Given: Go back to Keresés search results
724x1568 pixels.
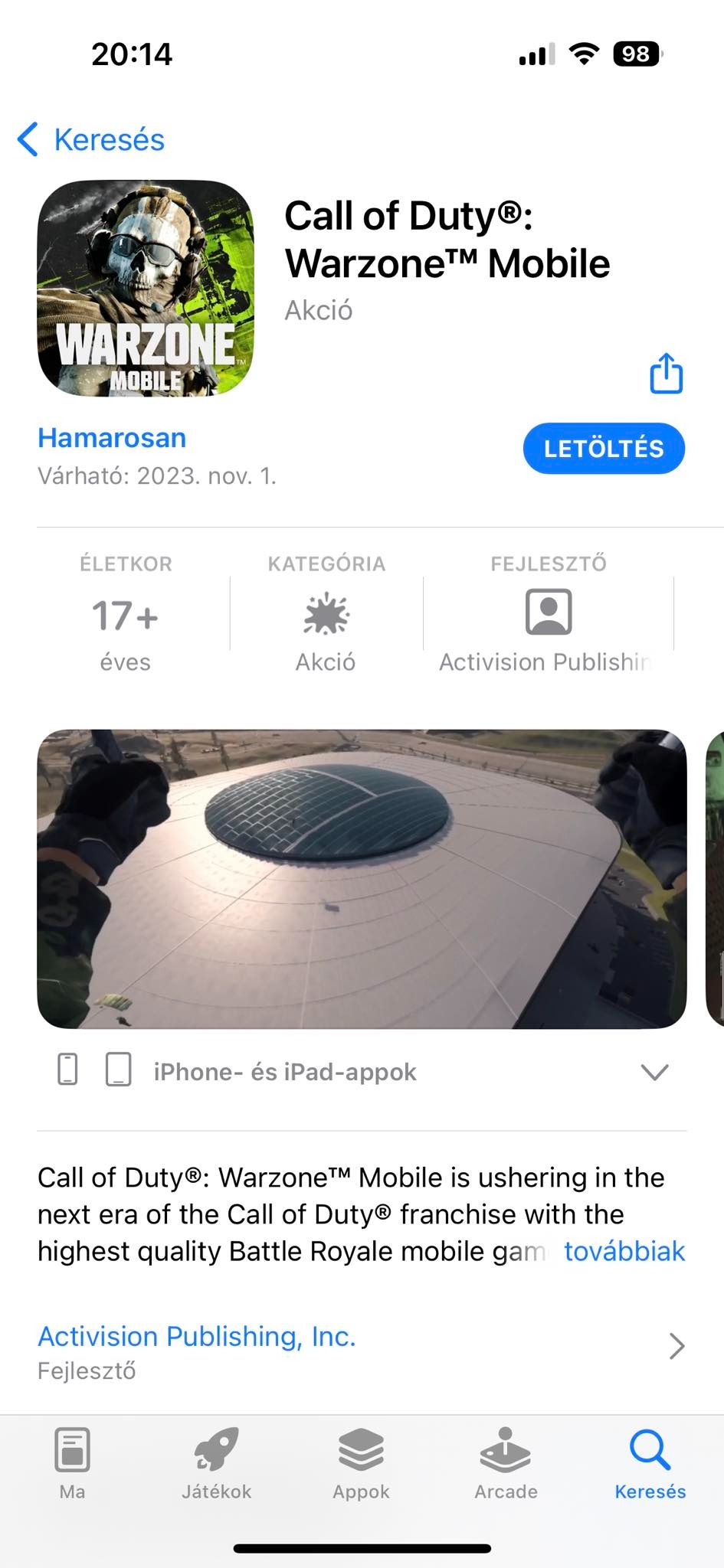Looking at the screenshot, I should pyautogui.click(x=92, y=140).
